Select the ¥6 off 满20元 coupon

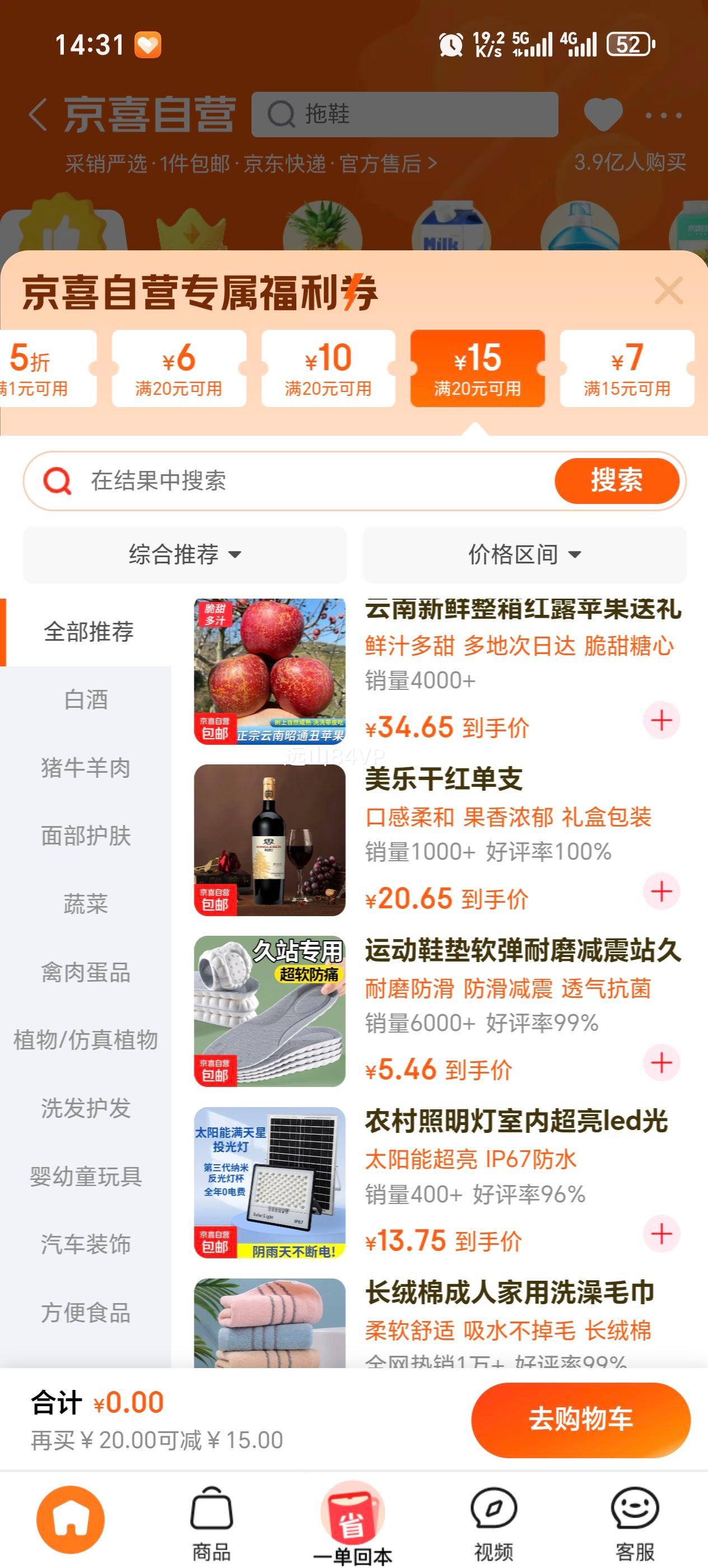click(x=179, y=368)
